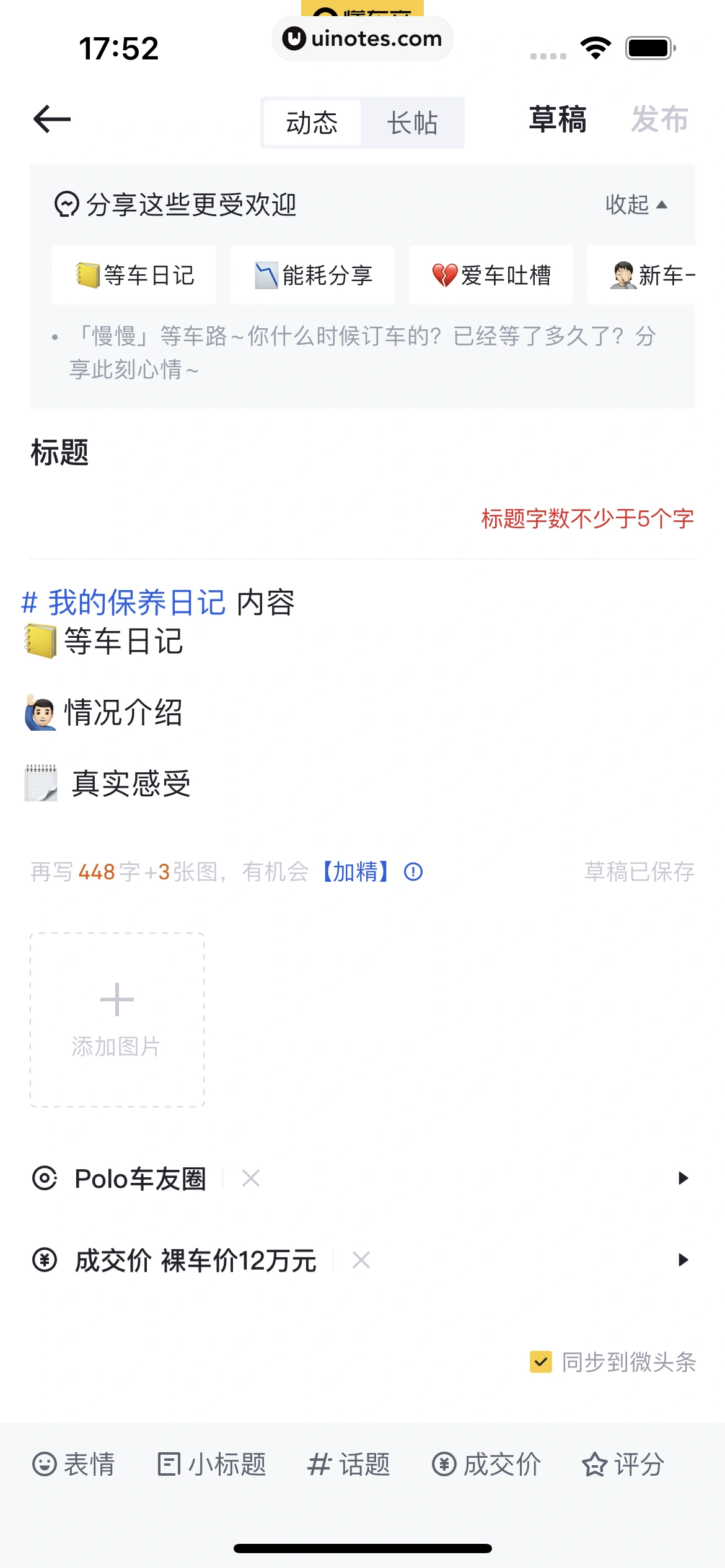Open the 加精 info icon
The width and height of the screenshot is (725, 1568).
pos(413,872)
